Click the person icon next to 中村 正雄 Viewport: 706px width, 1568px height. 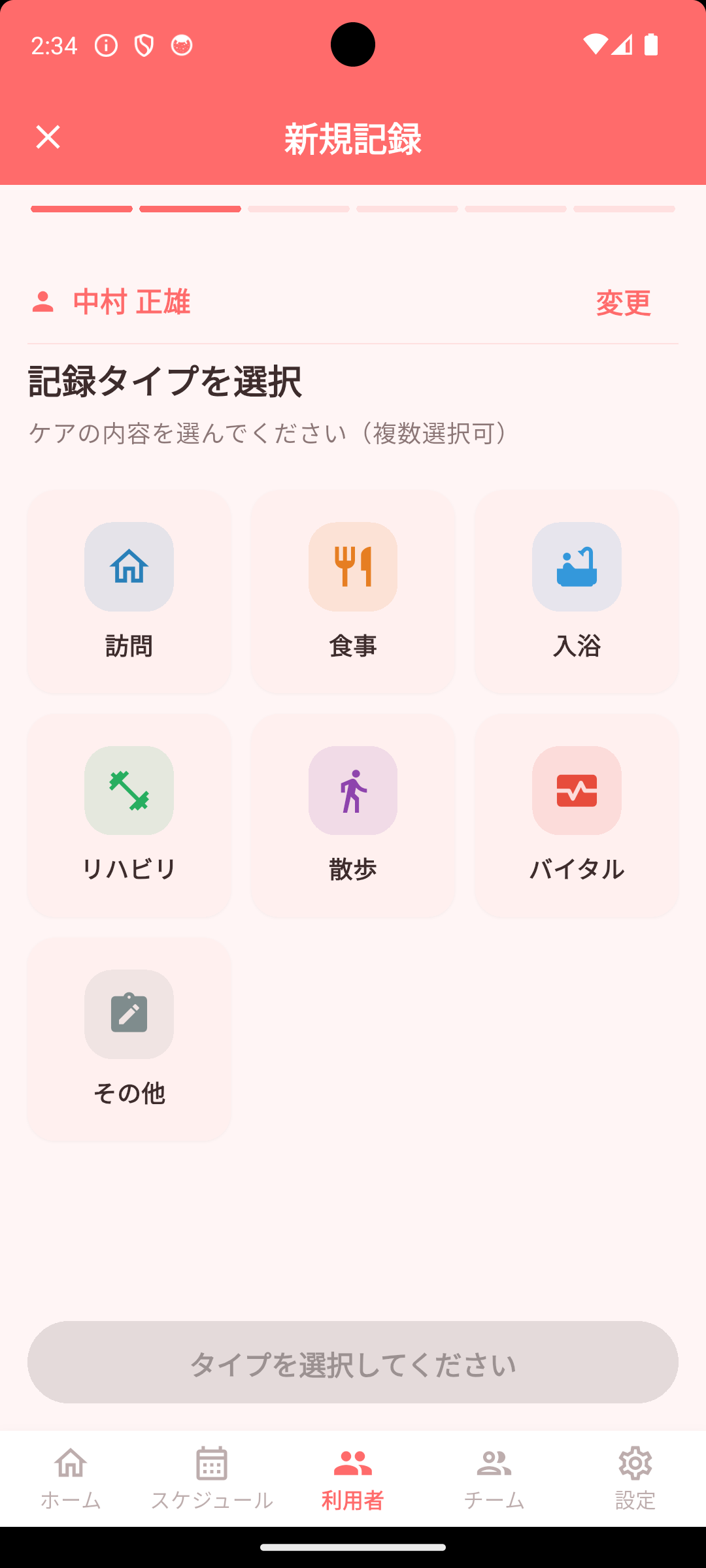[x=43, y=302]
